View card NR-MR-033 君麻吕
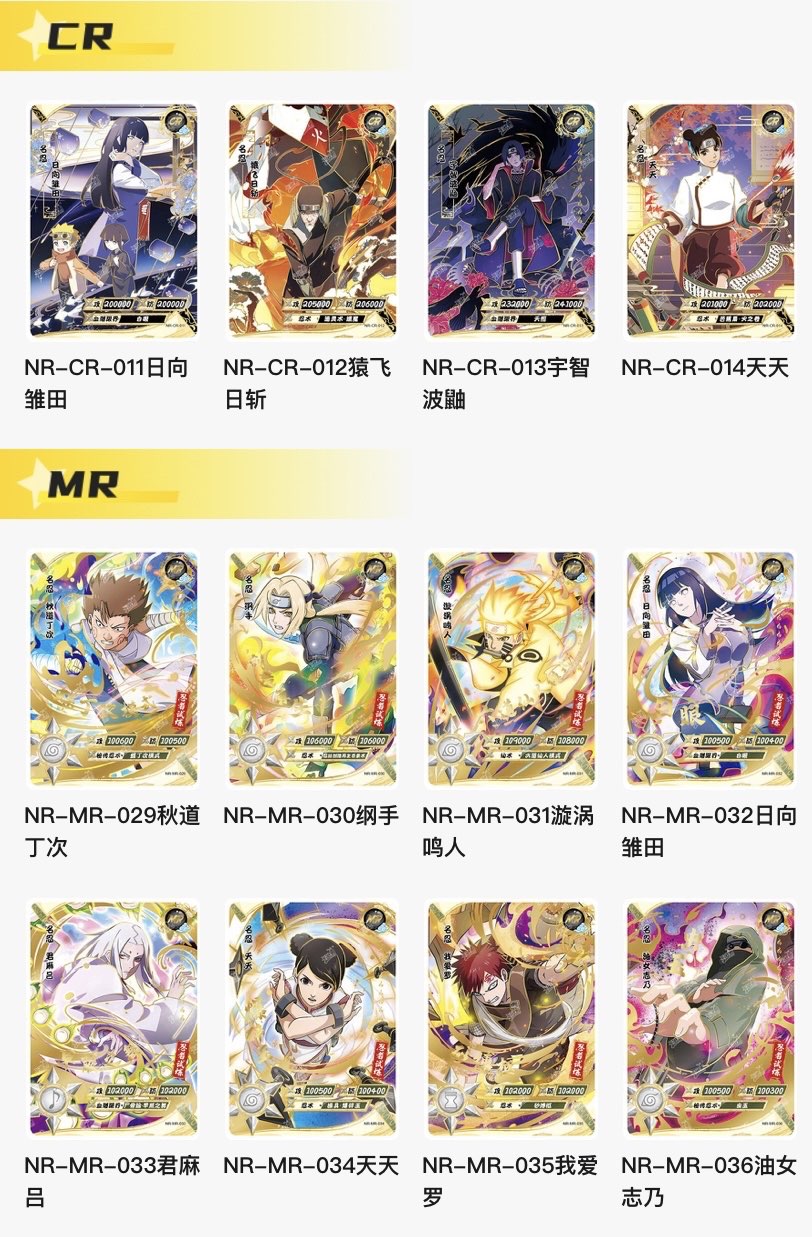 click(113, 1017)
